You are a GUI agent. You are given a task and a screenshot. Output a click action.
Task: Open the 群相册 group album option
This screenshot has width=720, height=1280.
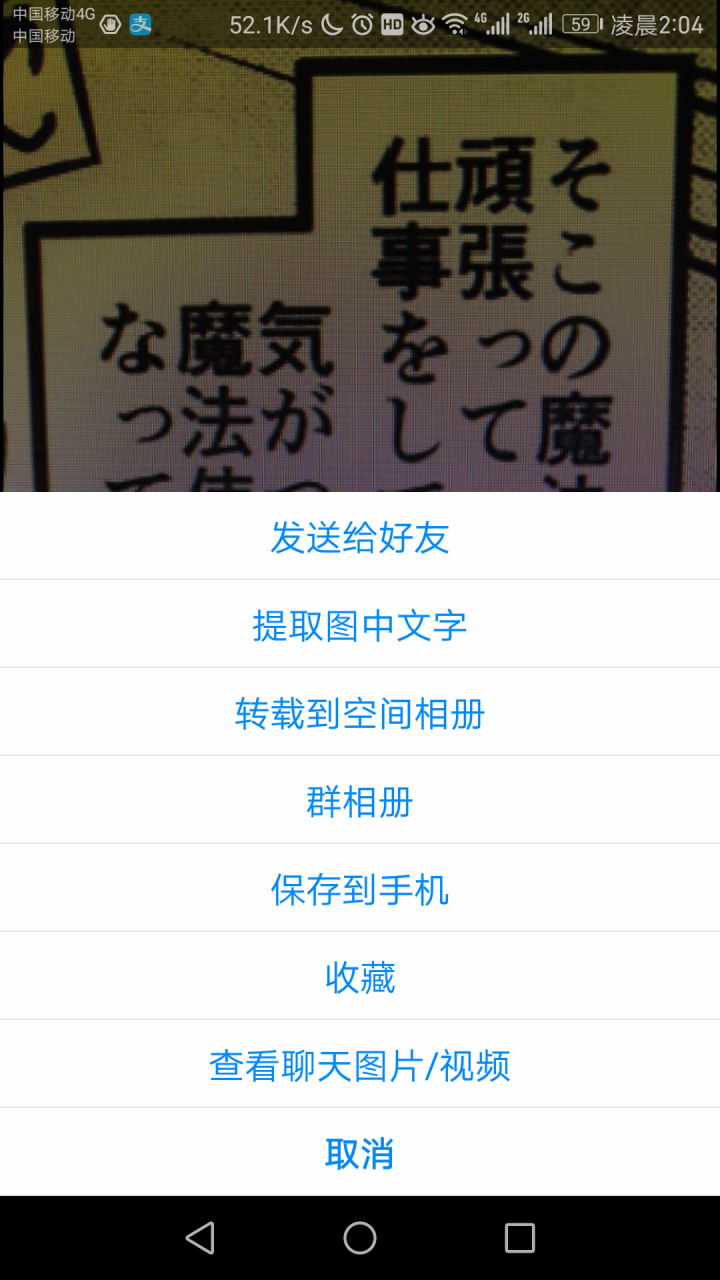pyautogui.click(x=360, y=801)
